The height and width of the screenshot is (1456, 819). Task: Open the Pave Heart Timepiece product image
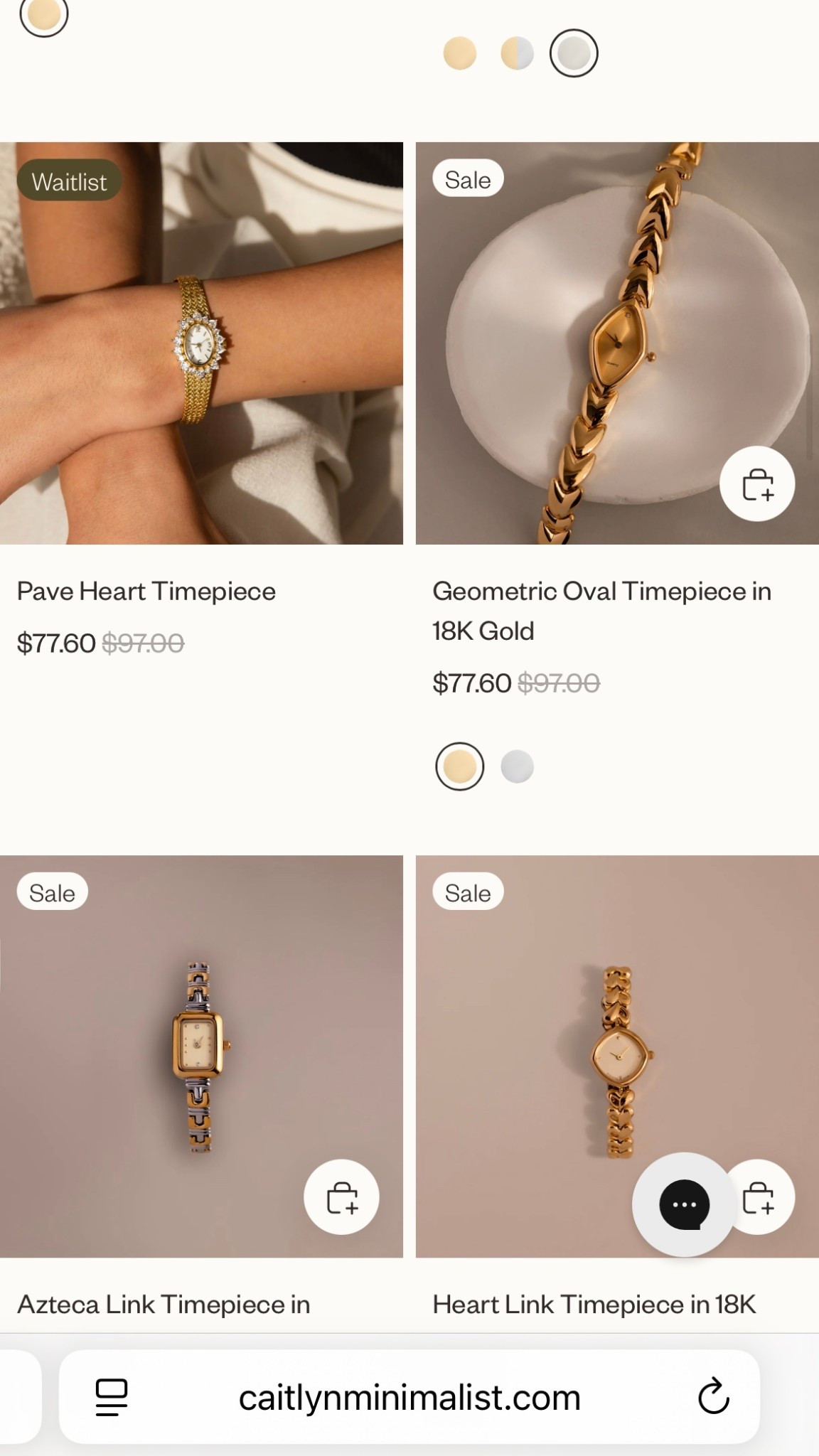(x=201, y=343)
